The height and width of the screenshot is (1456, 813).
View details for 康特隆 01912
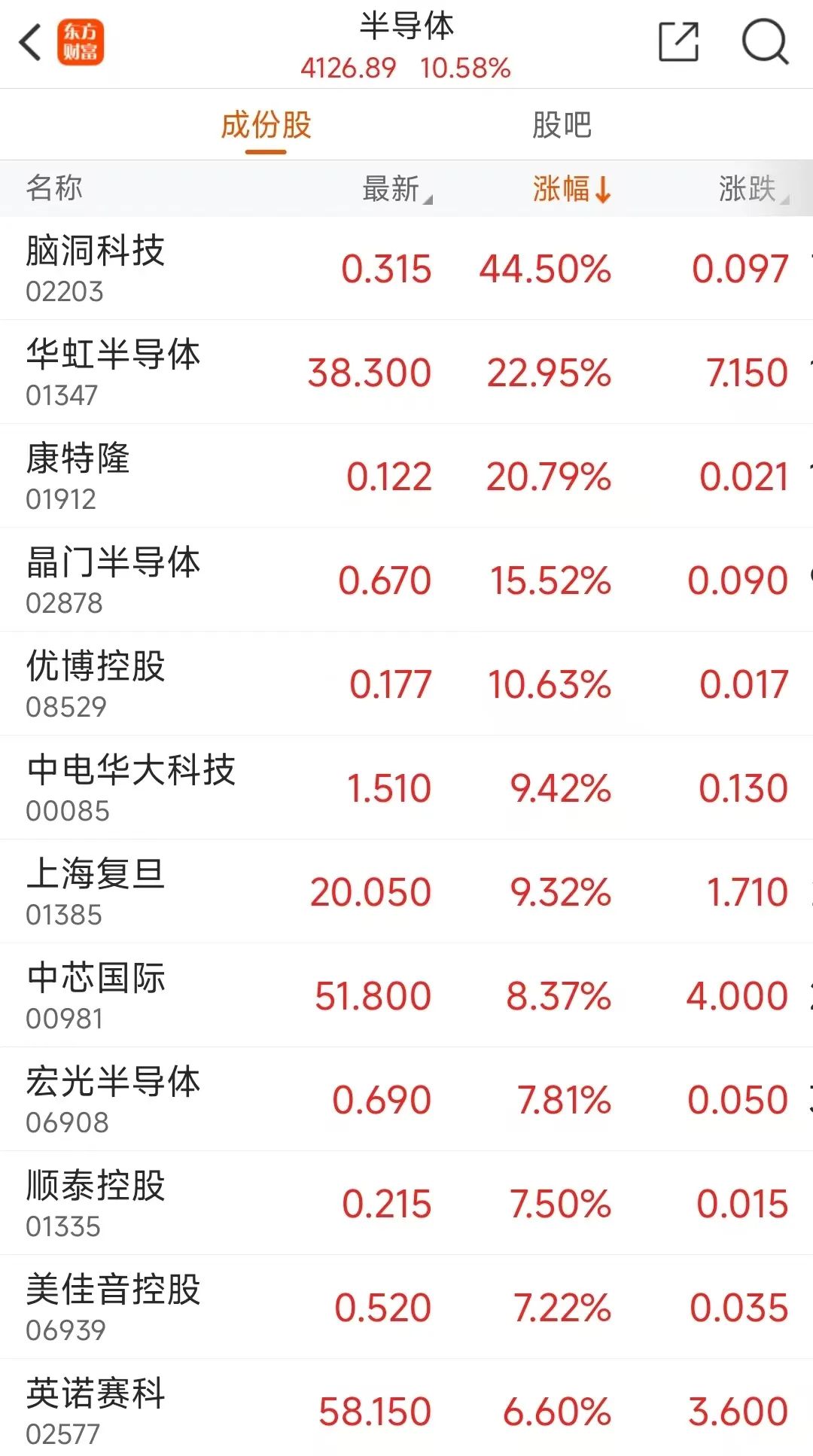406,476
